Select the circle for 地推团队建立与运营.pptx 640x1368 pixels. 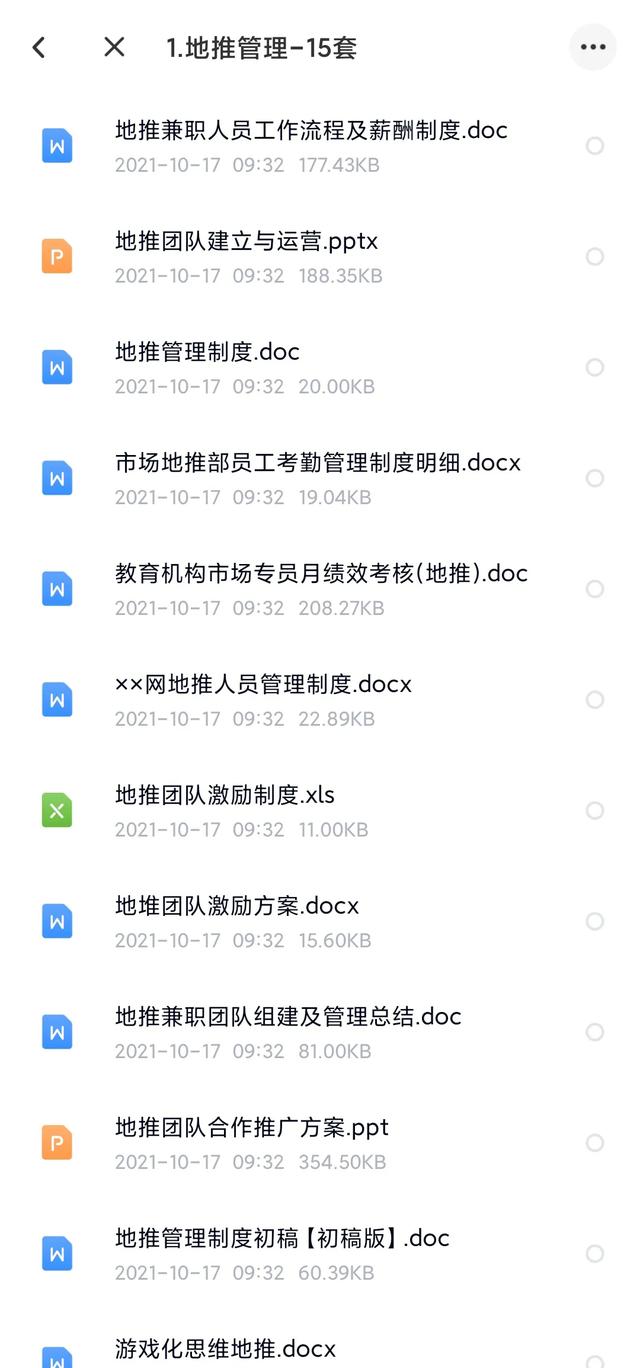[595, 257]
